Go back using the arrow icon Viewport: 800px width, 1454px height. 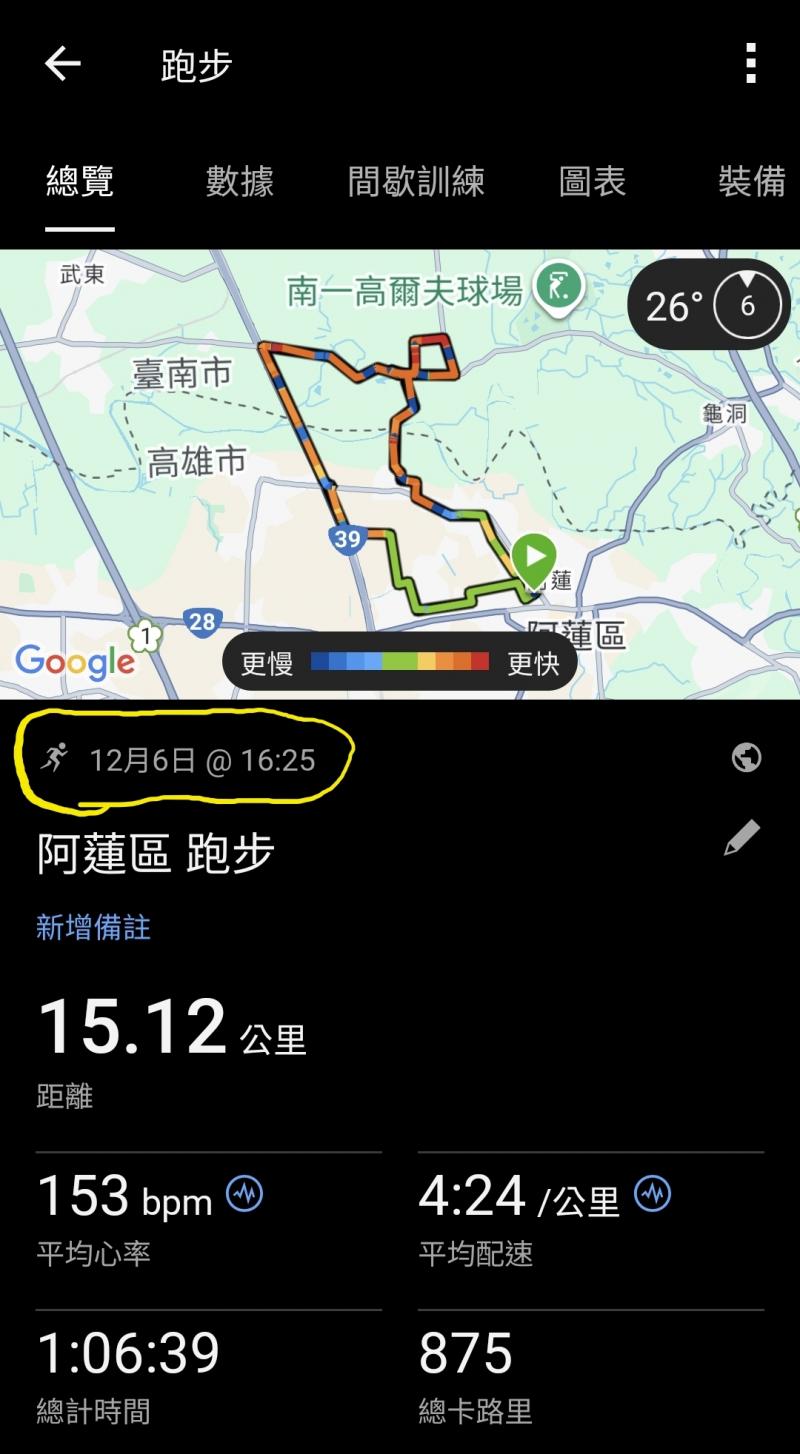pos(62,65)
